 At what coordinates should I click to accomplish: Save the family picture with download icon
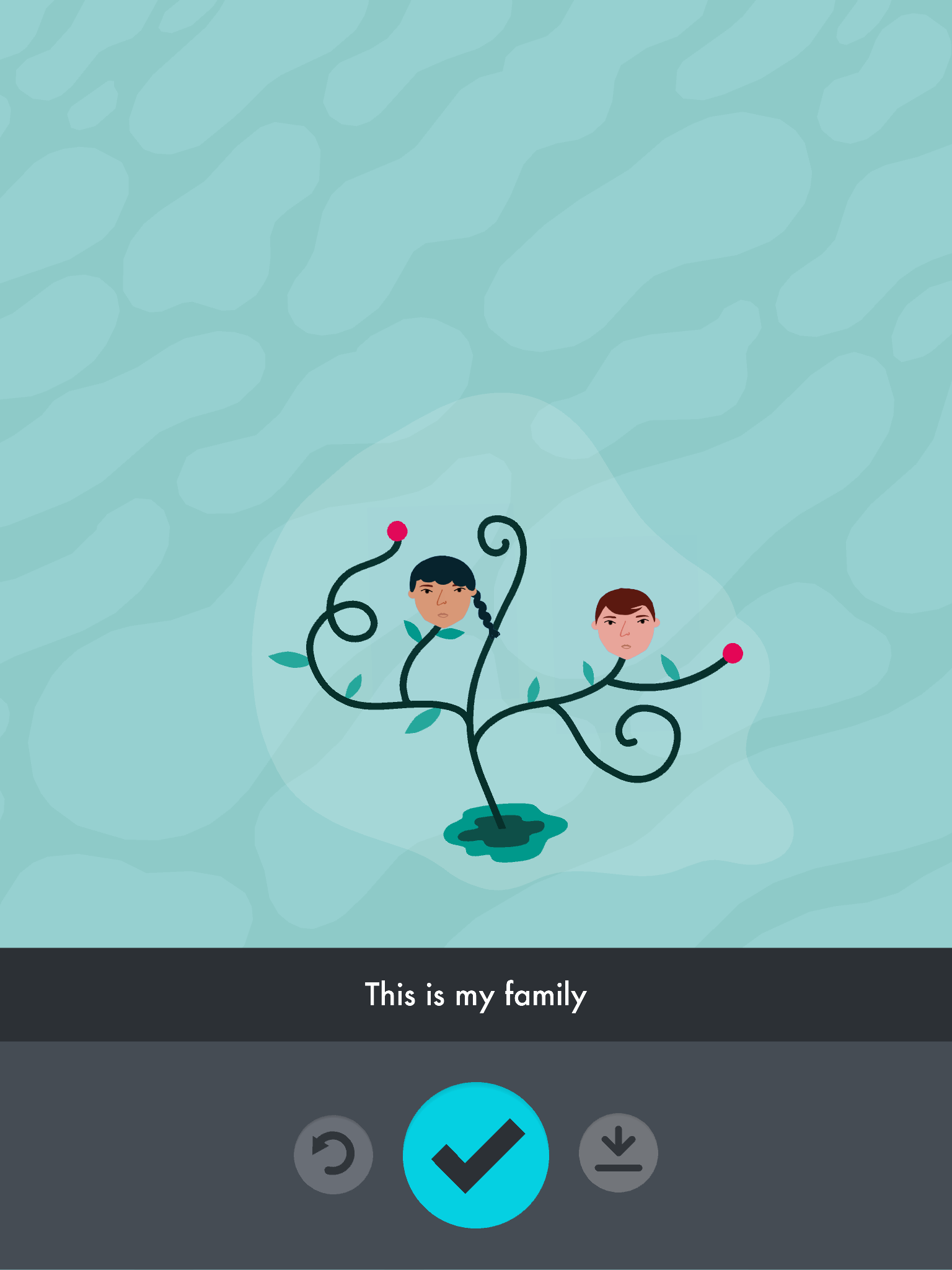pyautogui.click(x=618, y=1153)
